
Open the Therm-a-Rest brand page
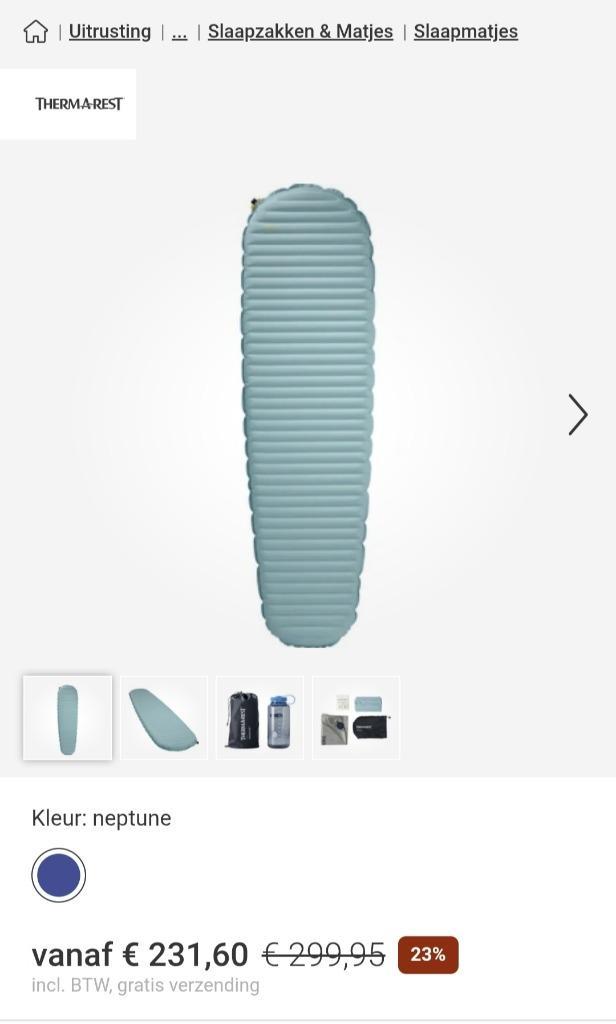pos(68,104)
